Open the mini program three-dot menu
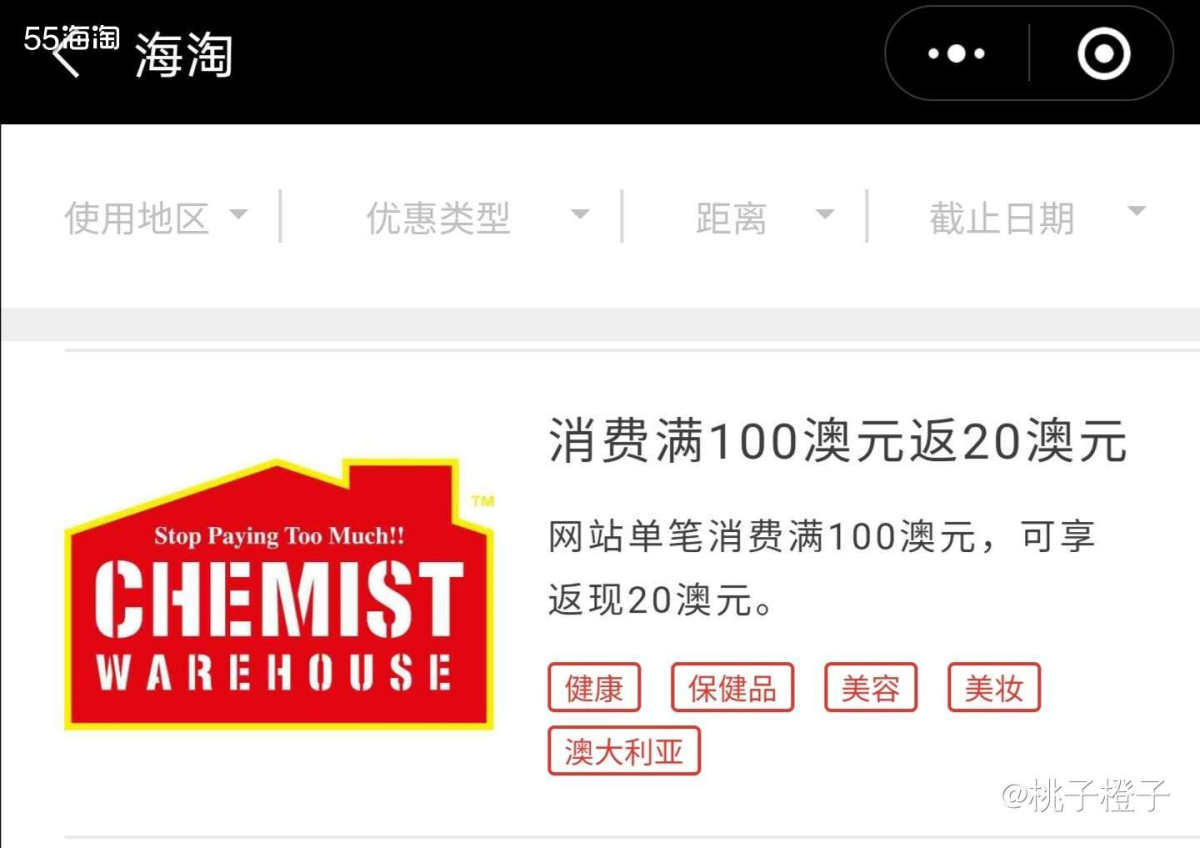The width and height of the screenshot is (1200, 848). 956,54
